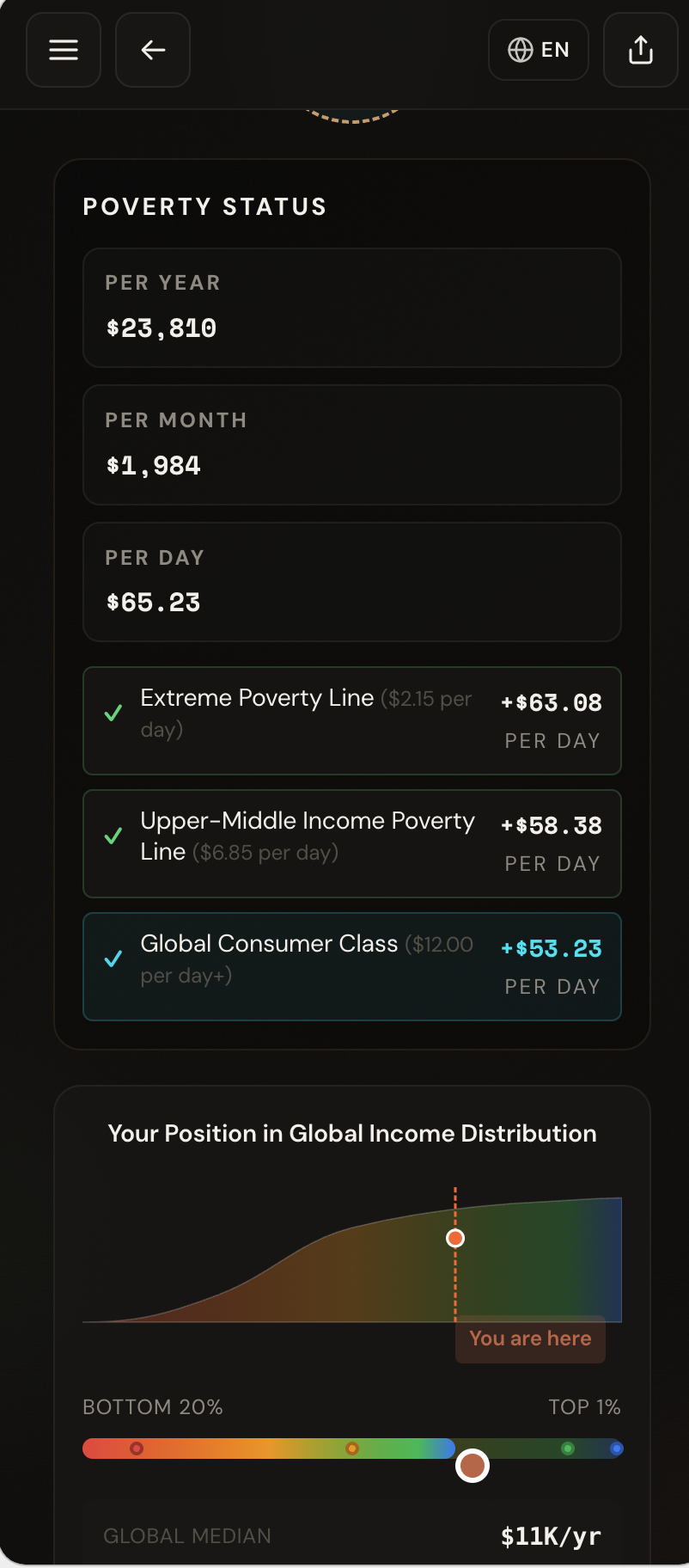Click the Global Consumer Class checkmark
The image size is (689, 1568).
tap(113, 959)
